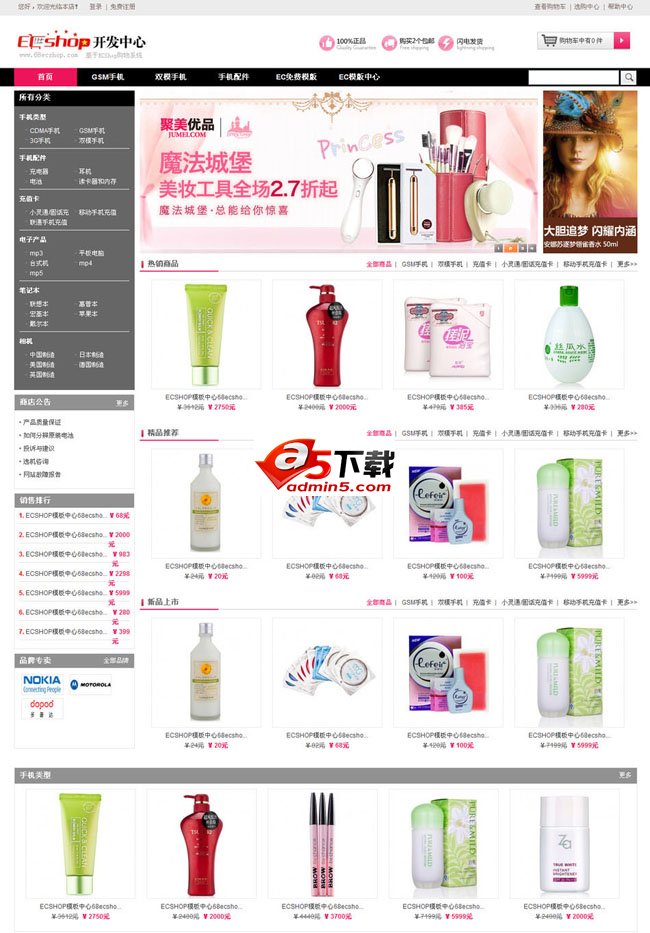Show 全部品牌 in the brand section

(x=116, y=661)
